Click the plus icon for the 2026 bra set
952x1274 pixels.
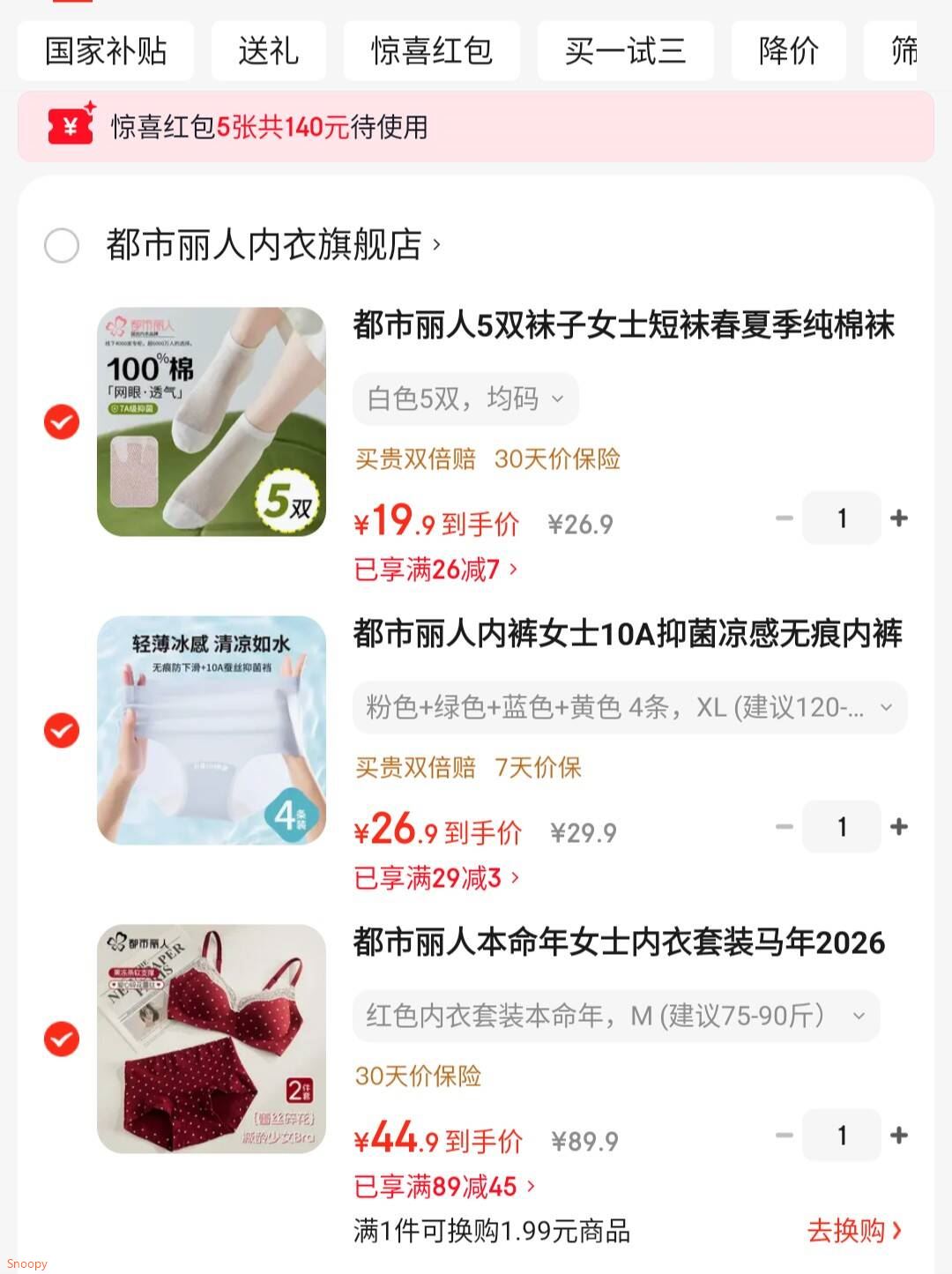899,1136
